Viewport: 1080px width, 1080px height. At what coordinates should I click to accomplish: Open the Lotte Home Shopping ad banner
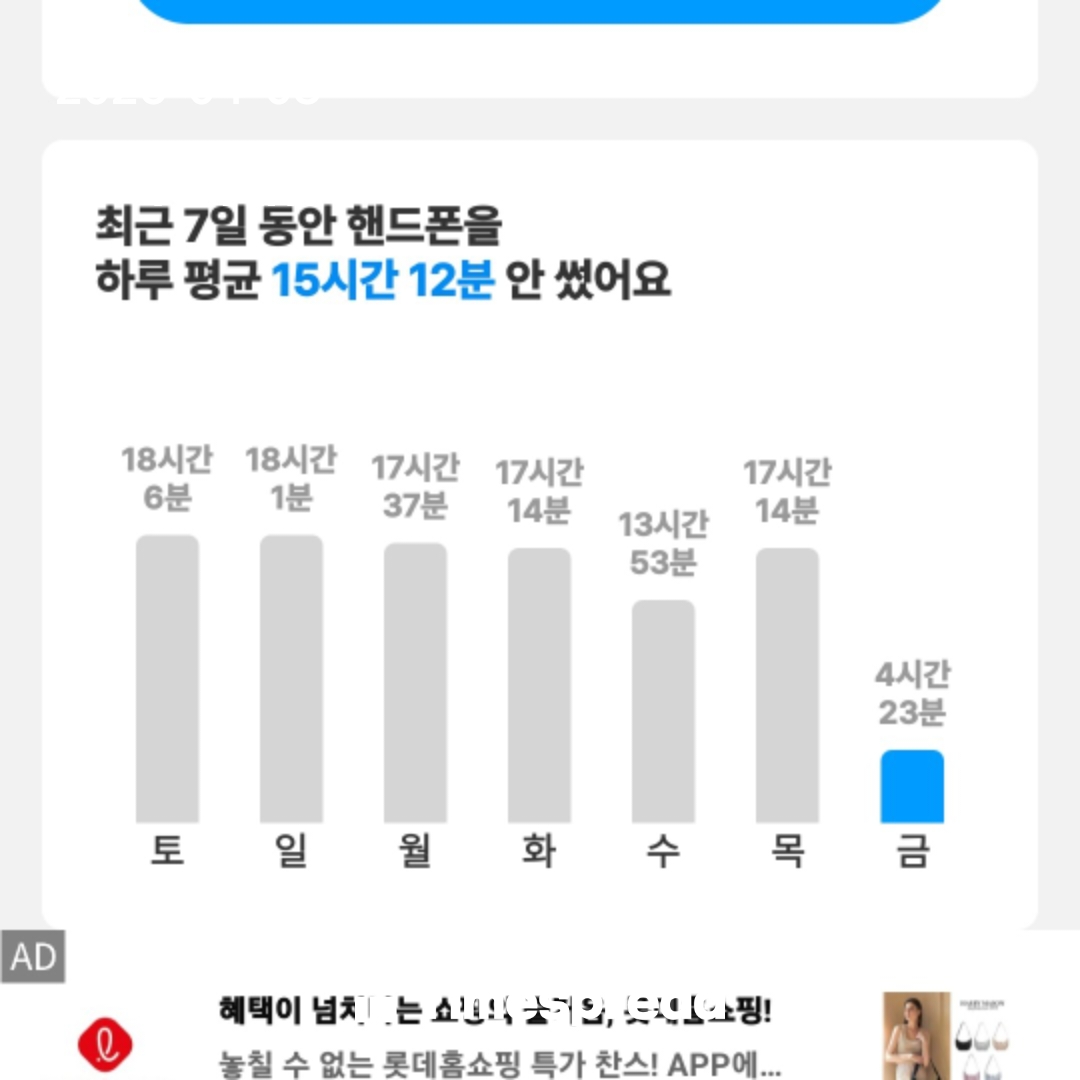point(500,1035)
